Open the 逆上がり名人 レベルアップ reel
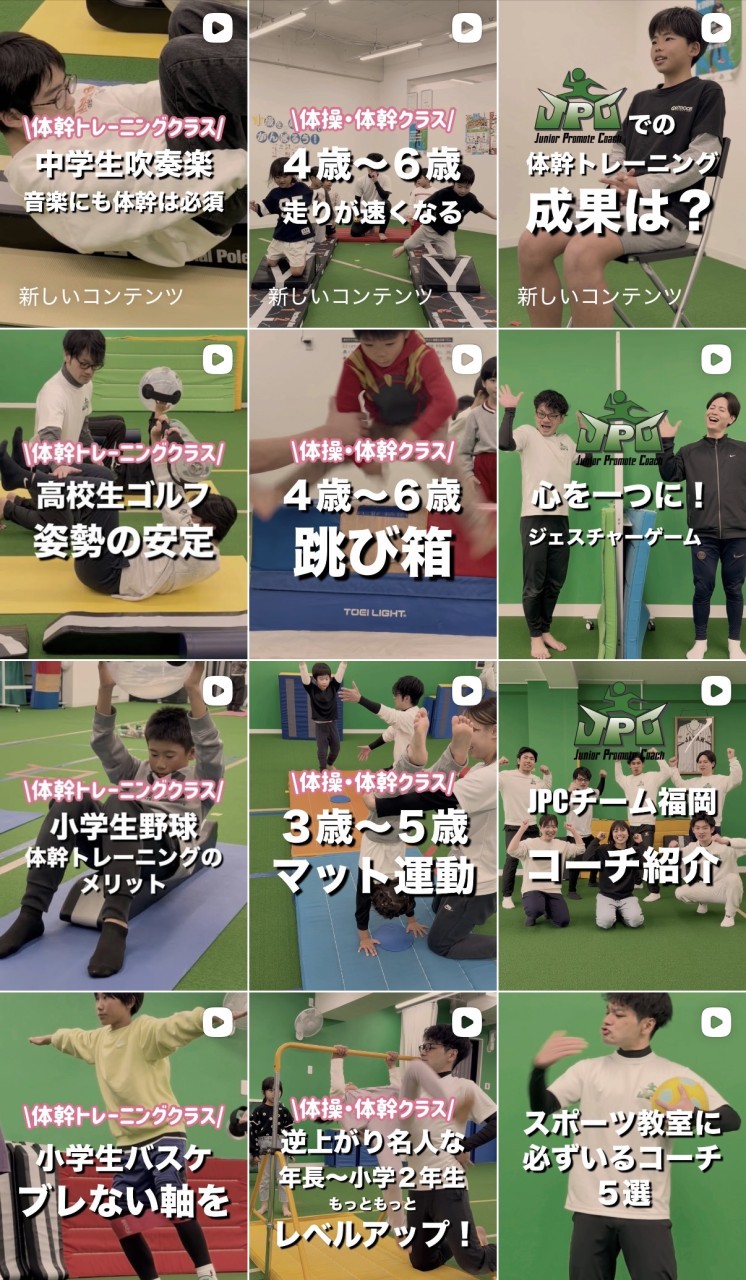Image resolution: width=746 pixels, height=1280 pixels. click(372, 1137)
